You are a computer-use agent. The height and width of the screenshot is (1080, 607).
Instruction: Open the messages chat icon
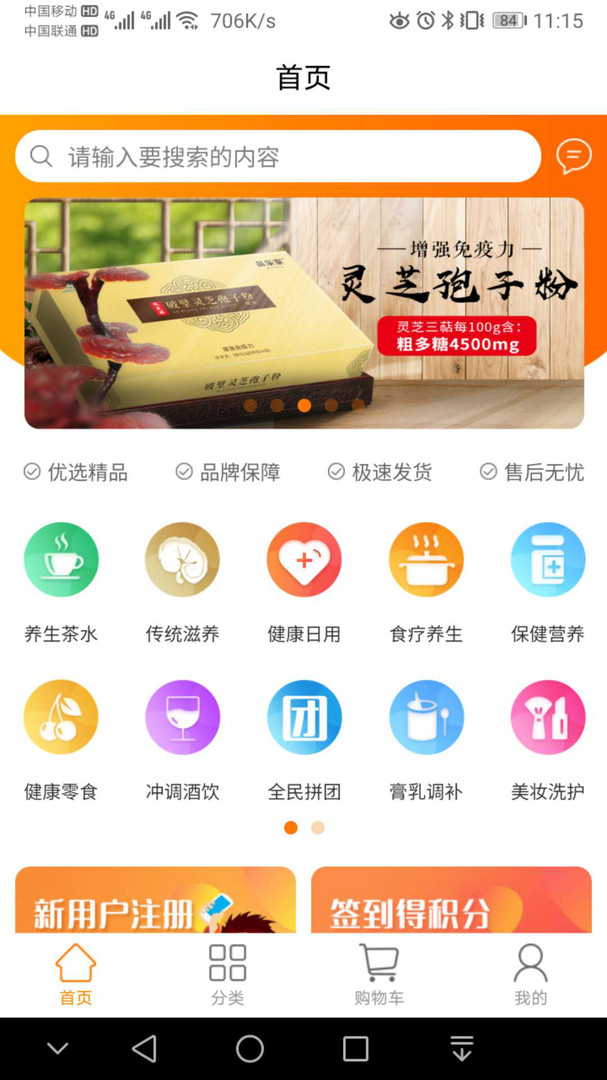(573, 156)
